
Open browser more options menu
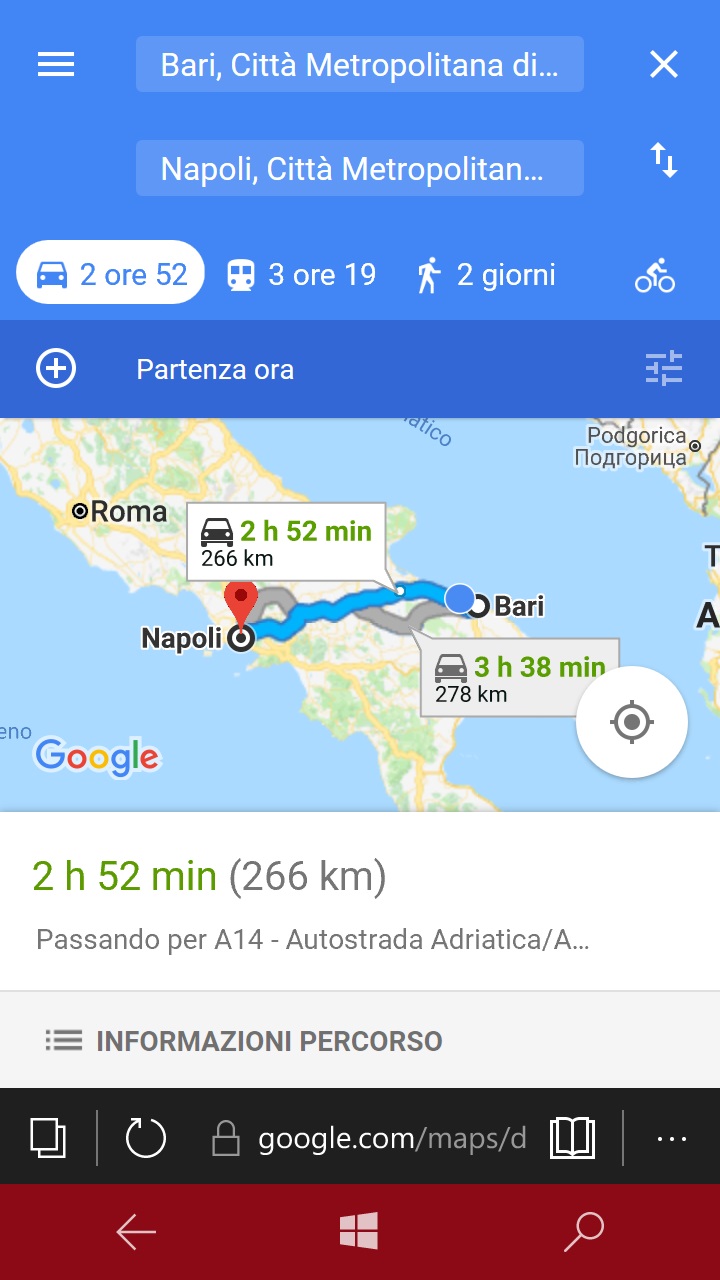[672, 1138]
